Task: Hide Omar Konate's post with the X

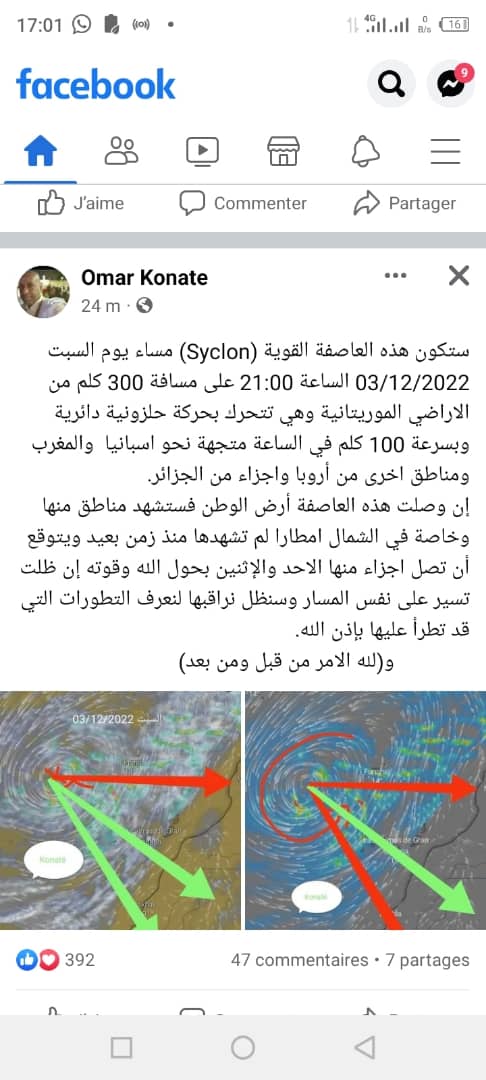Action: [x=458, y=276]
